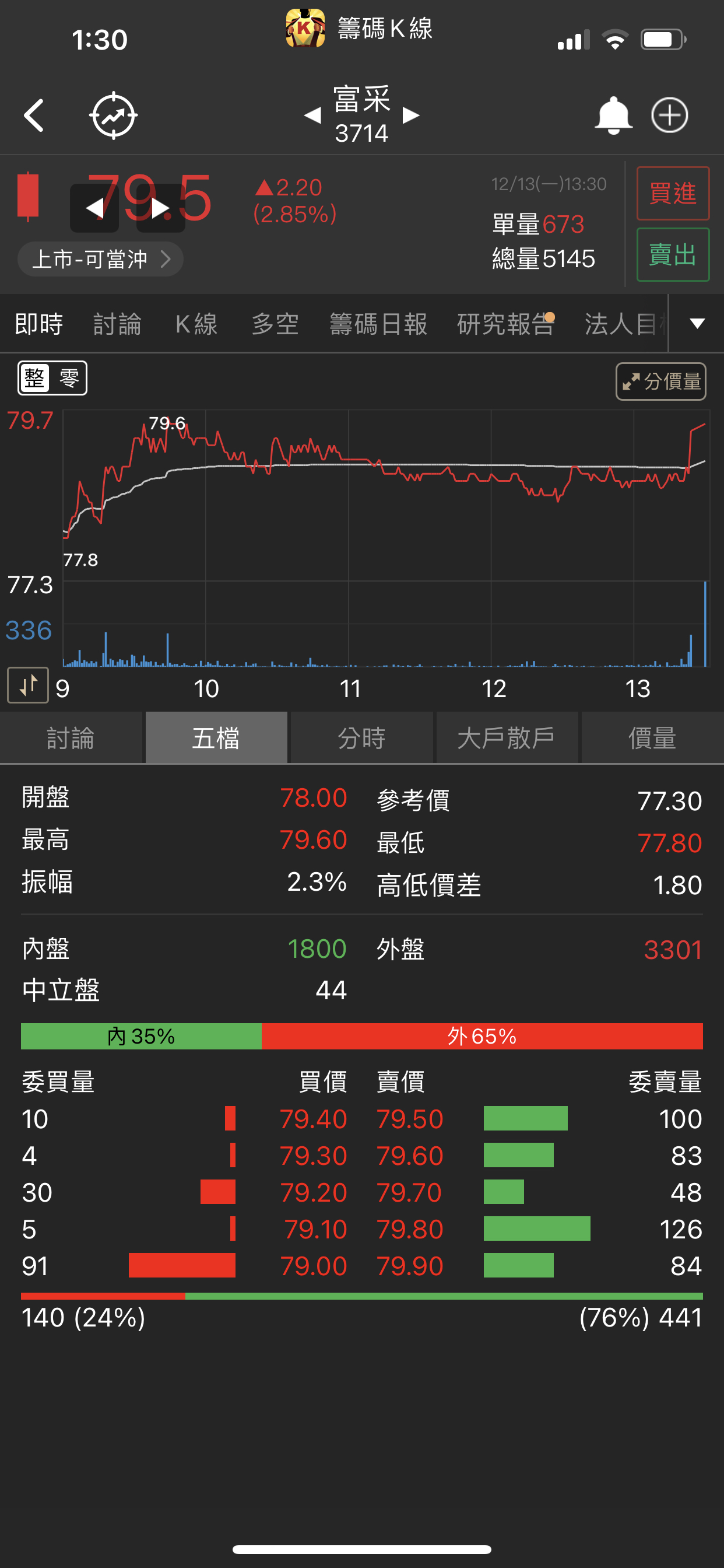Viewport: 724px width, 1568px height.
Task: Open the 研究報告 tab
Action: (x=505, y=324)
